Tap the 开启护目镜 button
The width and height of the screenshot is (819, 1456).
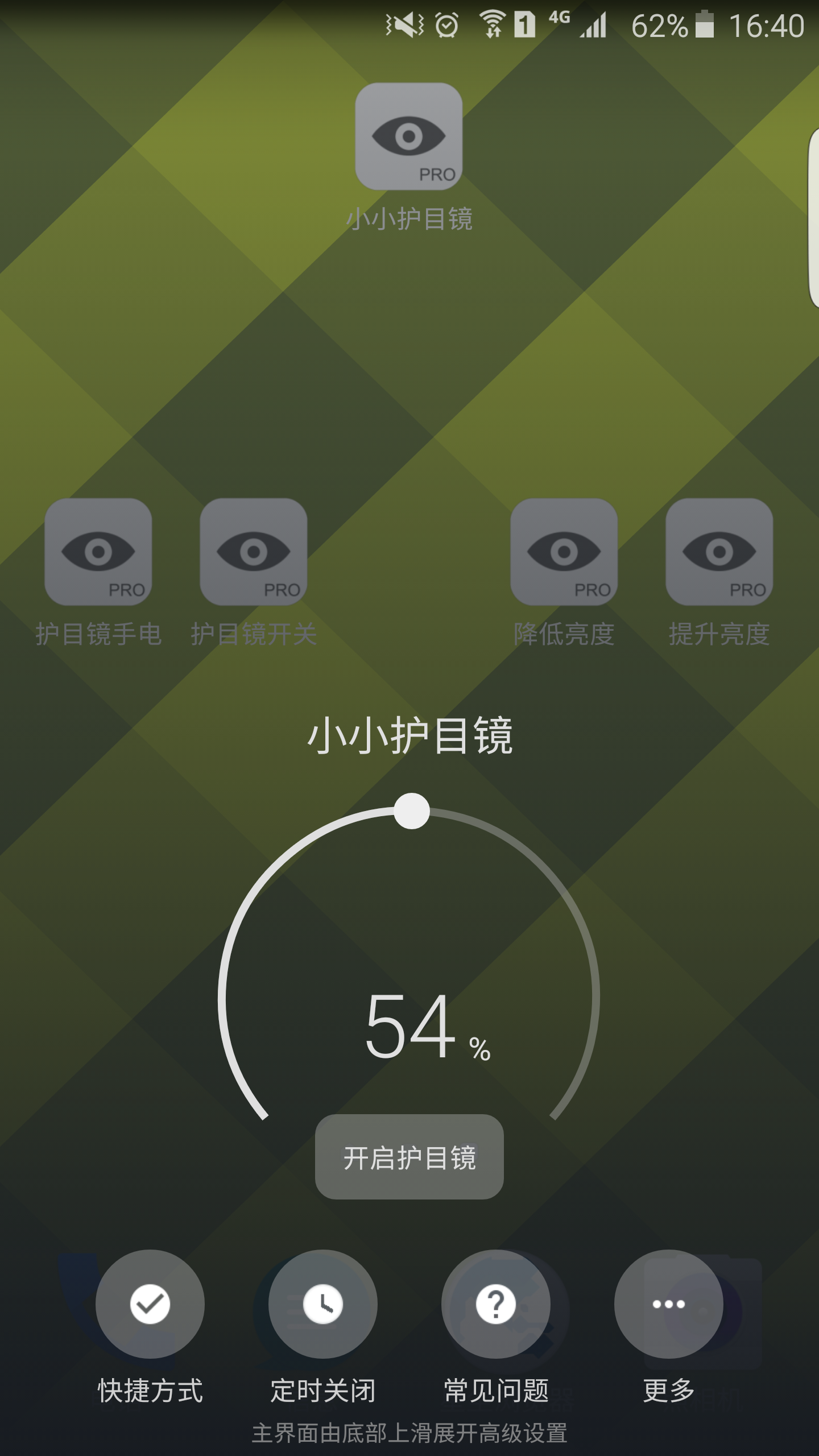[409, 1157]
